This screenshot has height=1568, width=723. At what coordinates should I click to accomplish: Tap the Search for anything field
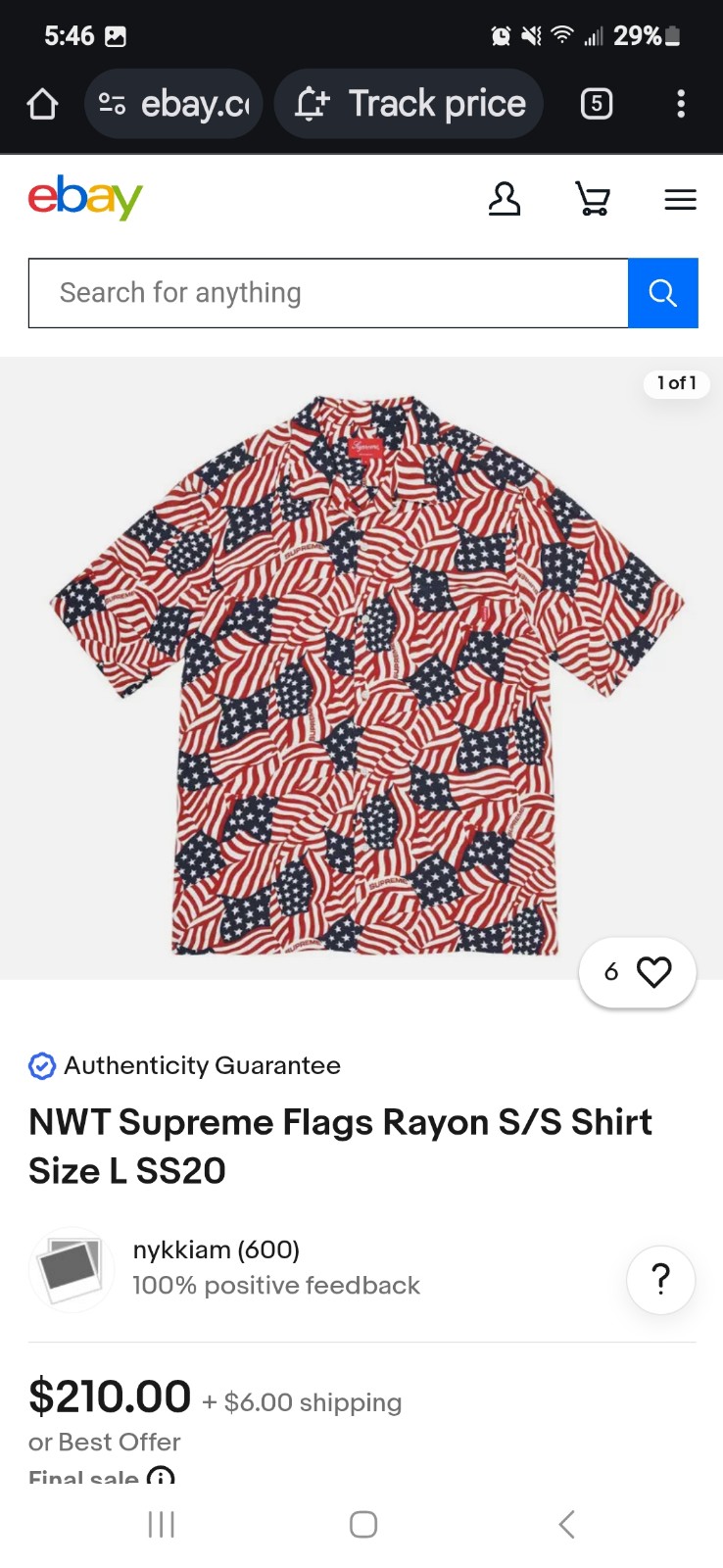(328, 293)
